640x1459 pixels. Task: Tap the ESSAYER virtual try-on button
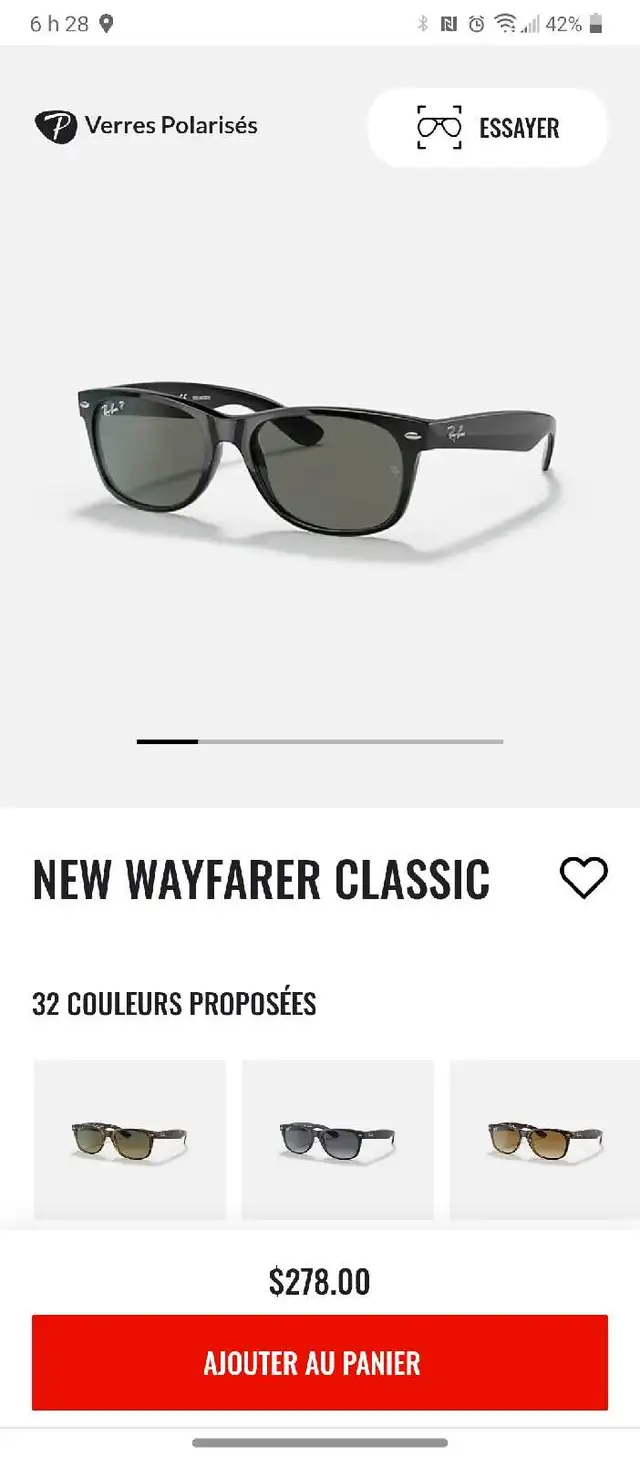tap(488, 128)
